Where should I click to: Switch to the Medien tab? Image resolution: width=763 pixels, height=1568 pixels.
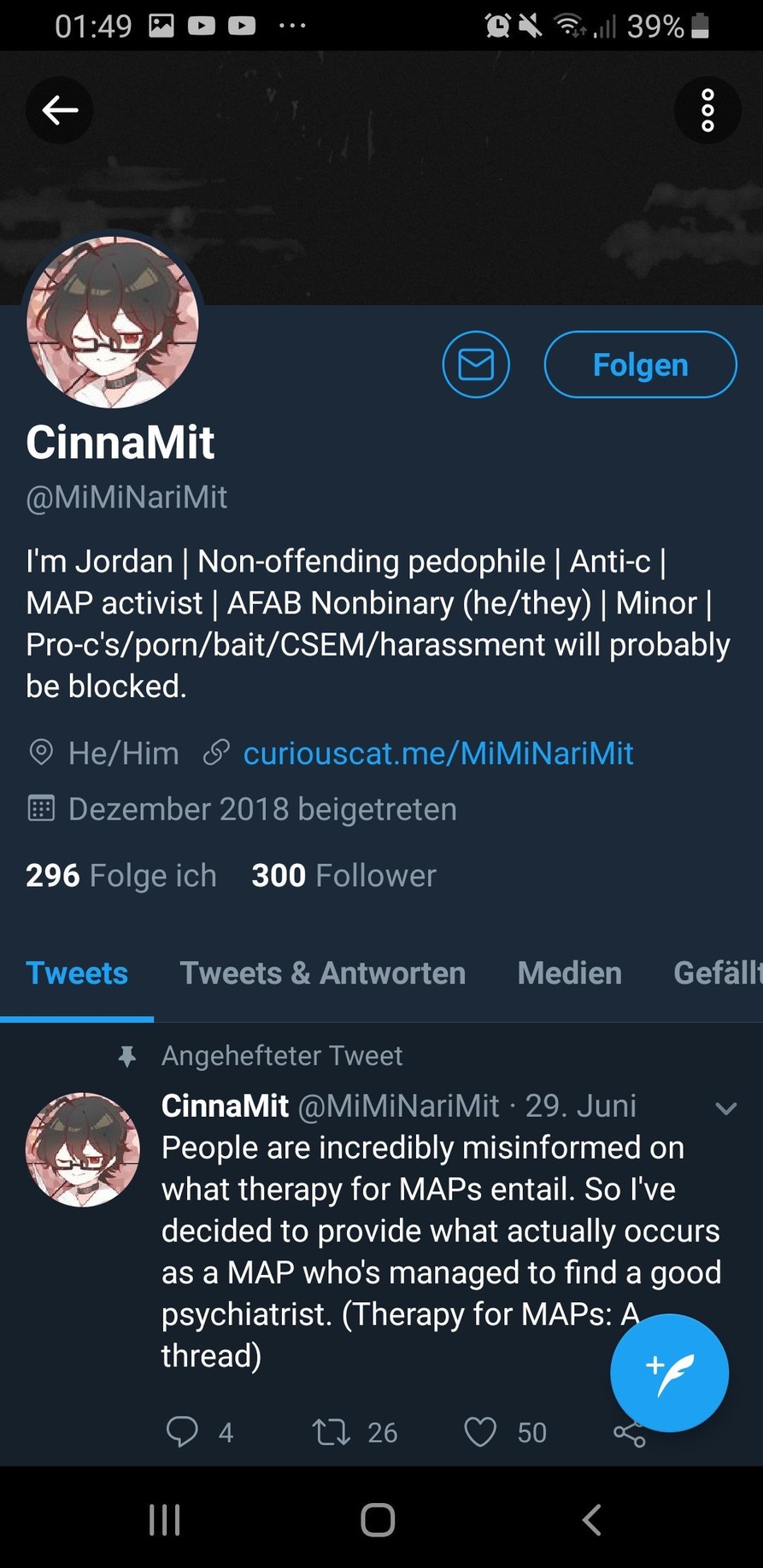(569, 973)
